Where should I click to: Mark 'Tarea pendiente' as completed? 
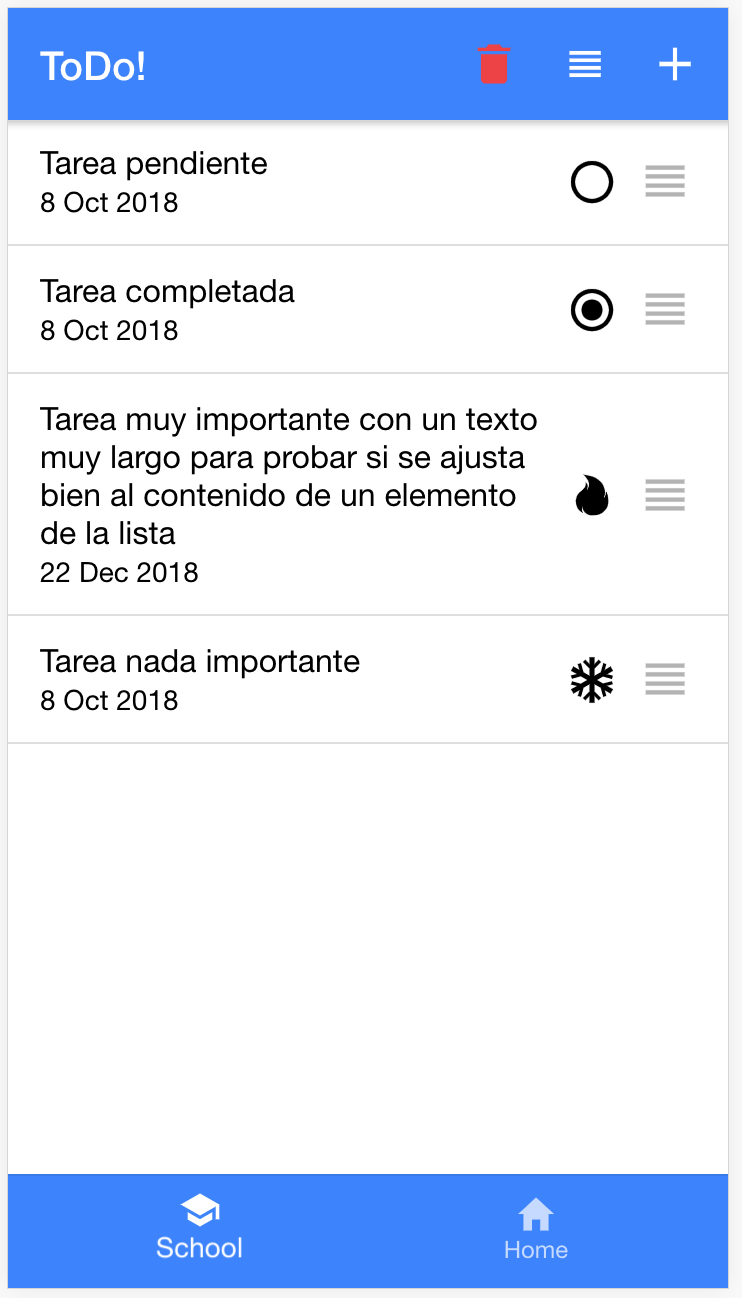(x=591, y=182)
